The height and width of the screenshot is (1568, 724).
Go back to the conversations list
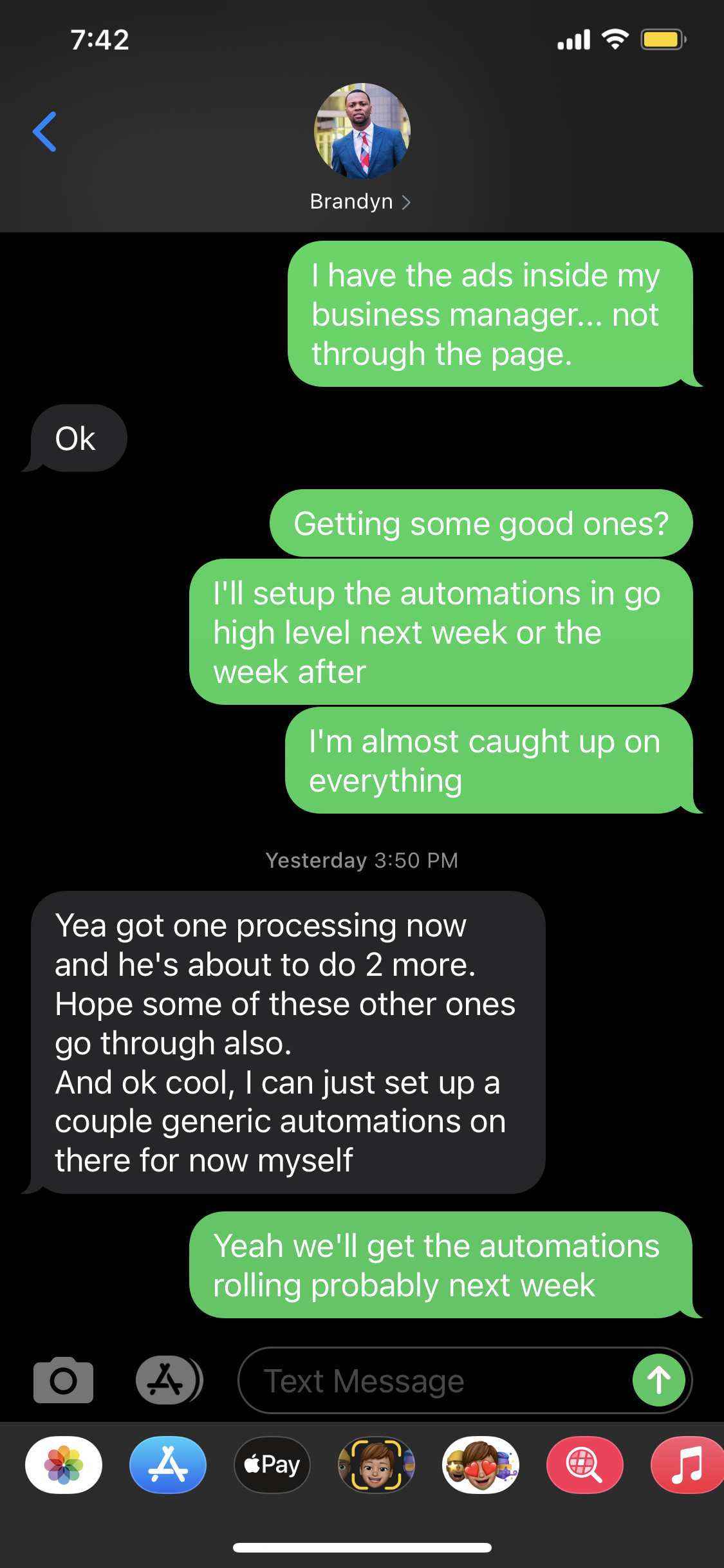tap(44, 132)
